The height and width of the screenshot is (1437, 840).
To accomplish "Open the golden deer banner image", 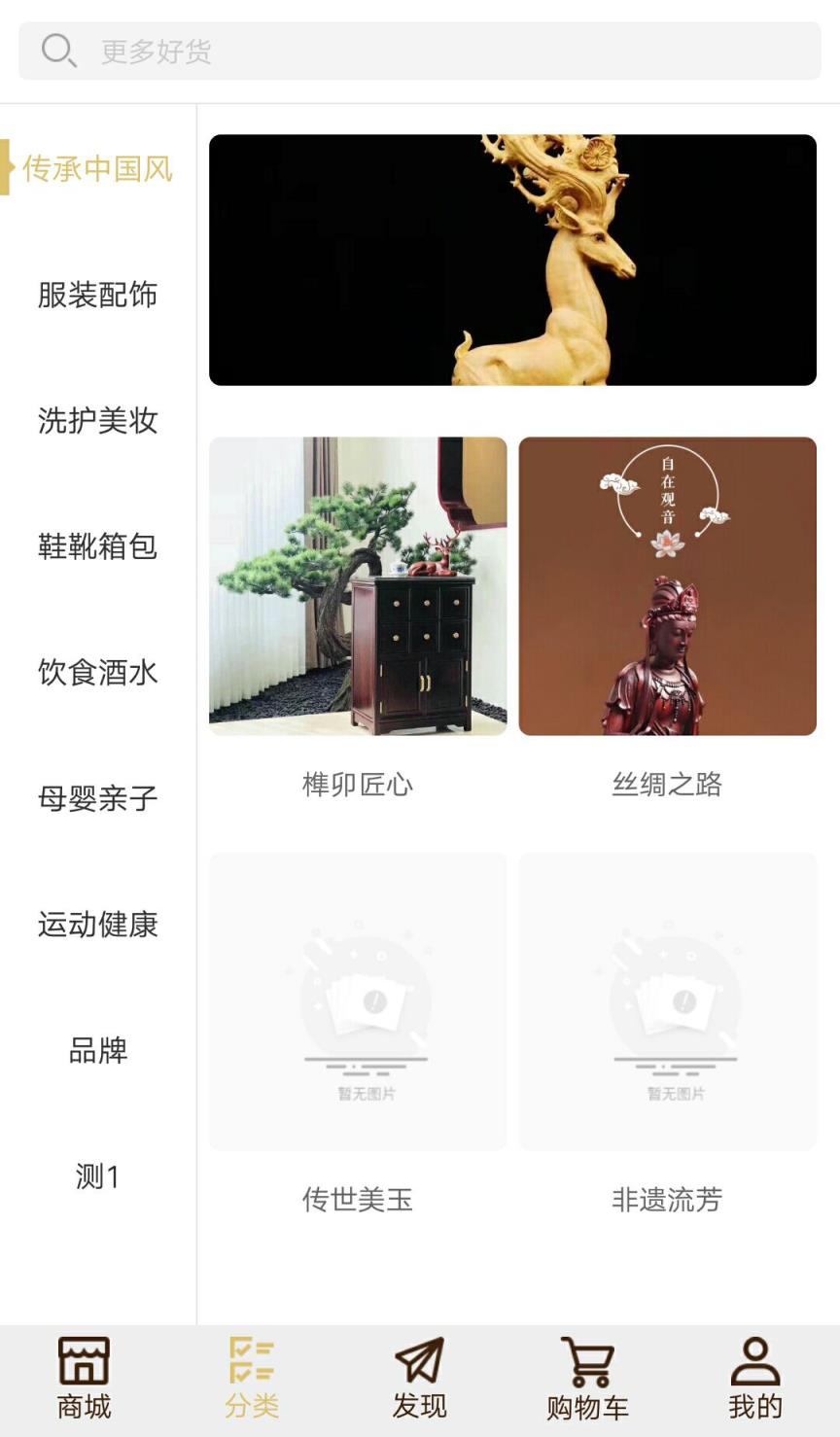I will click(512, 258).
